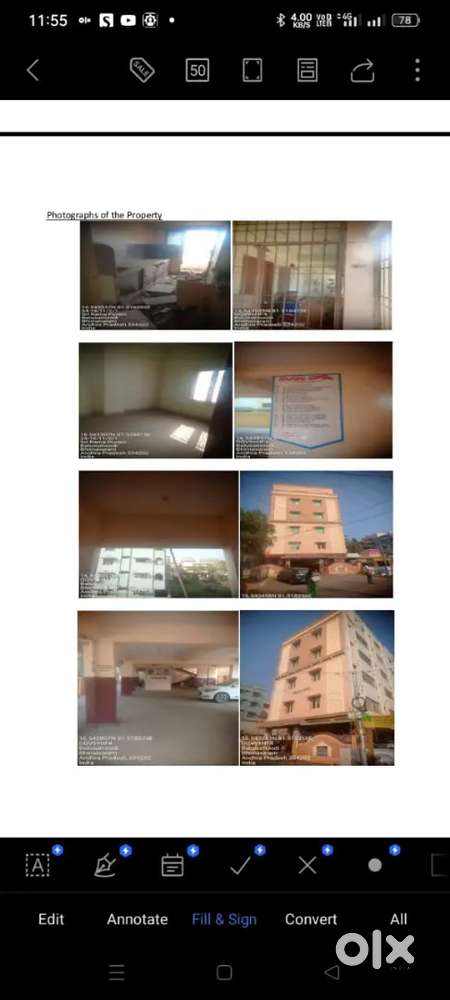Go back using the top-left arrow

click(x=33, y=70)
